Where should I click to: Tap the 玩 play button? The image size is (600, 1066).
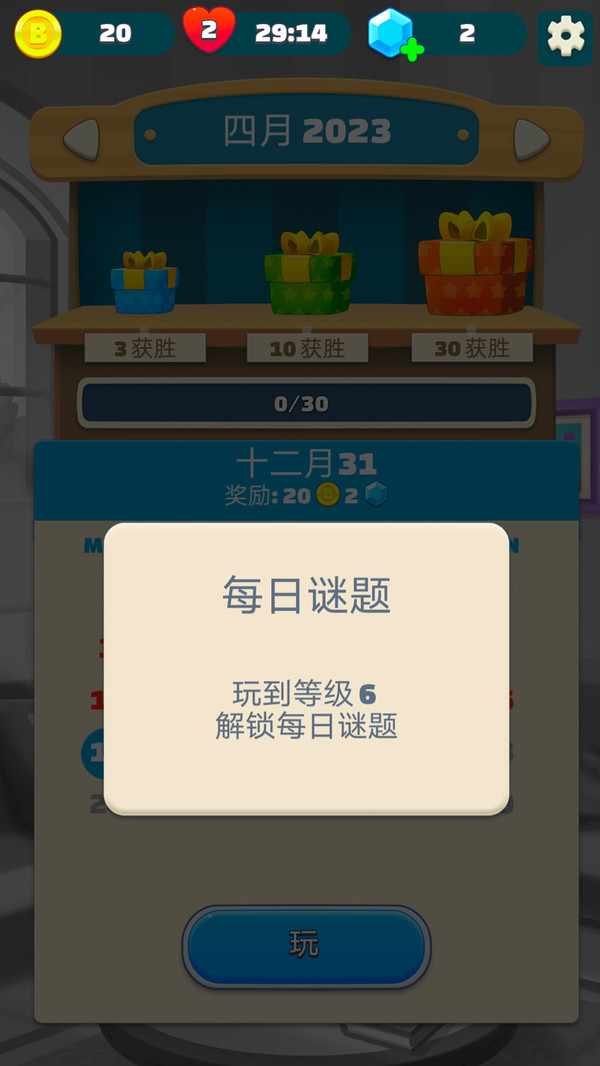pyautogui.click(x=306, y=946)
